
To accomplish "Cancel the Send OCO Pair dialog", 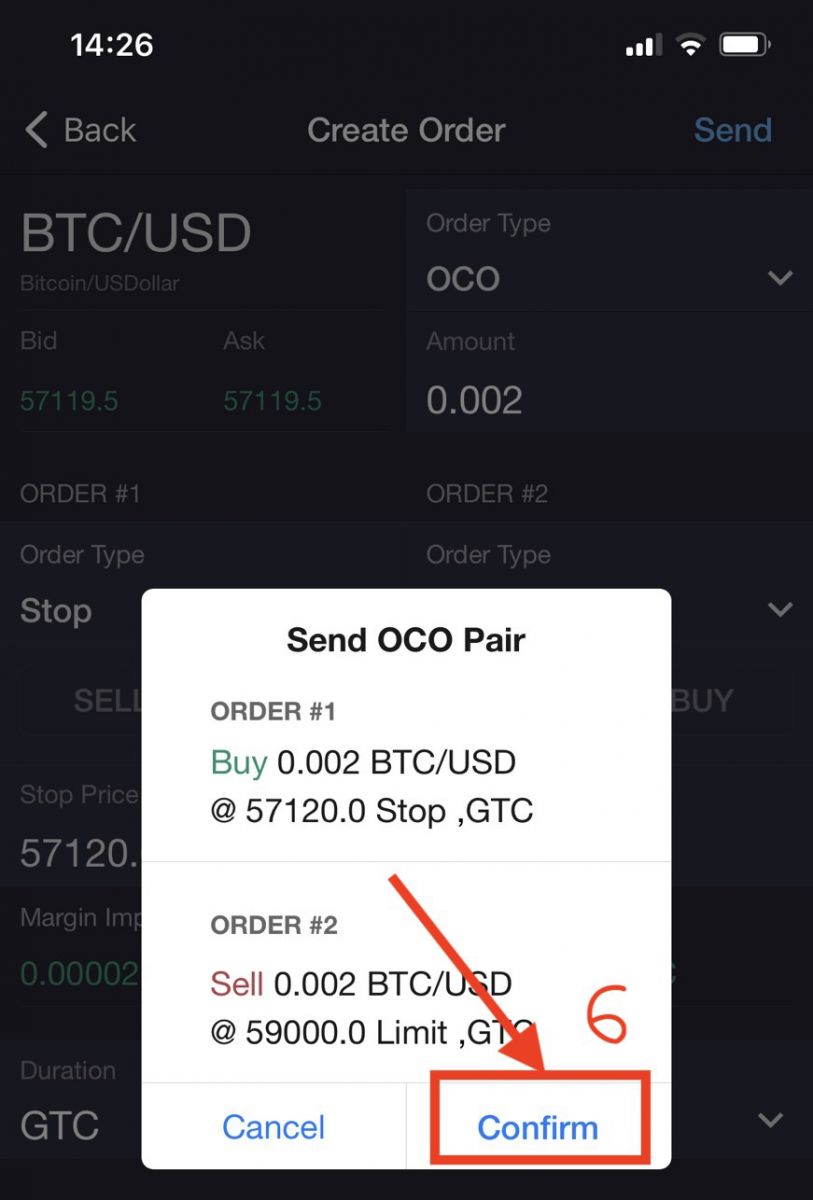I will click(x=274, y=1127).
